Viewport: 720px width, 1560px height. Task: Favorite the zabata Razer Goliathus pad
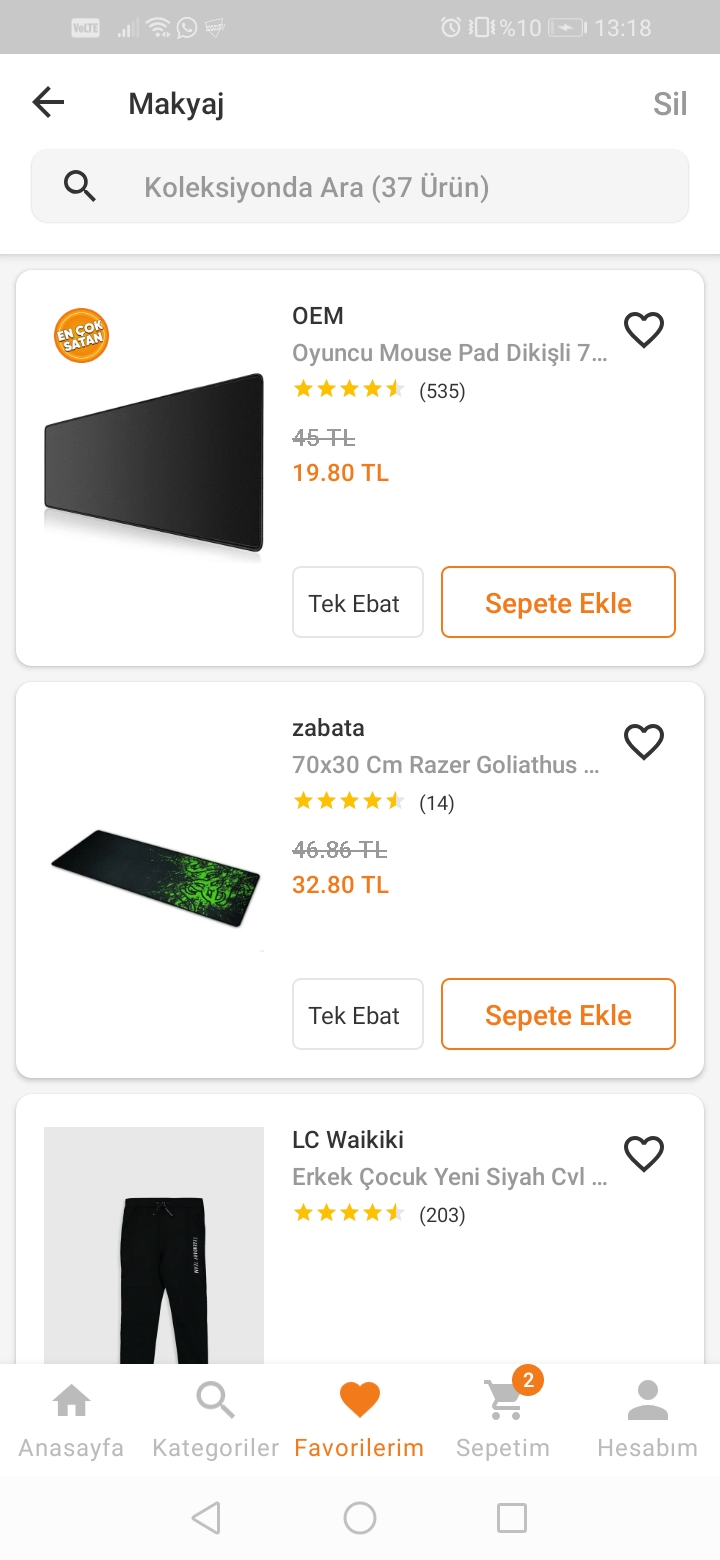coord(643,742)
